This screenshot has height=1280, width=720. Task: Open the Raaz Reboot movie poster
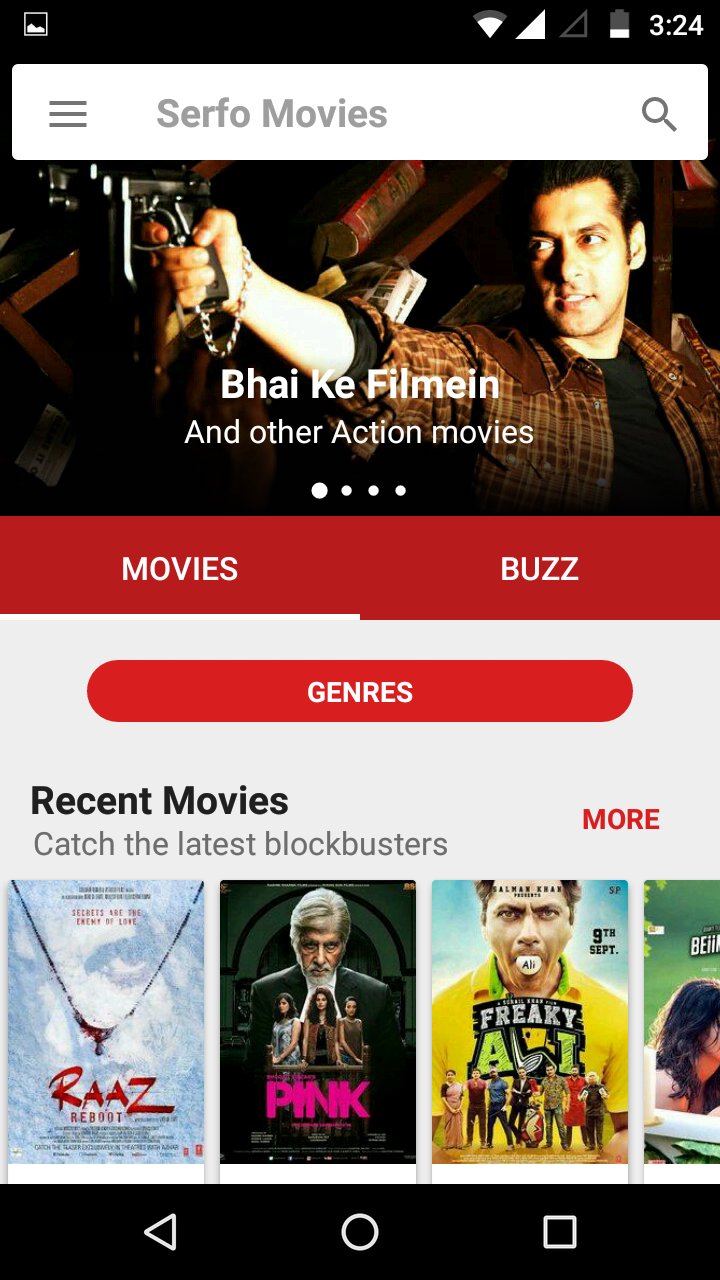click(x=106, y=1022)
